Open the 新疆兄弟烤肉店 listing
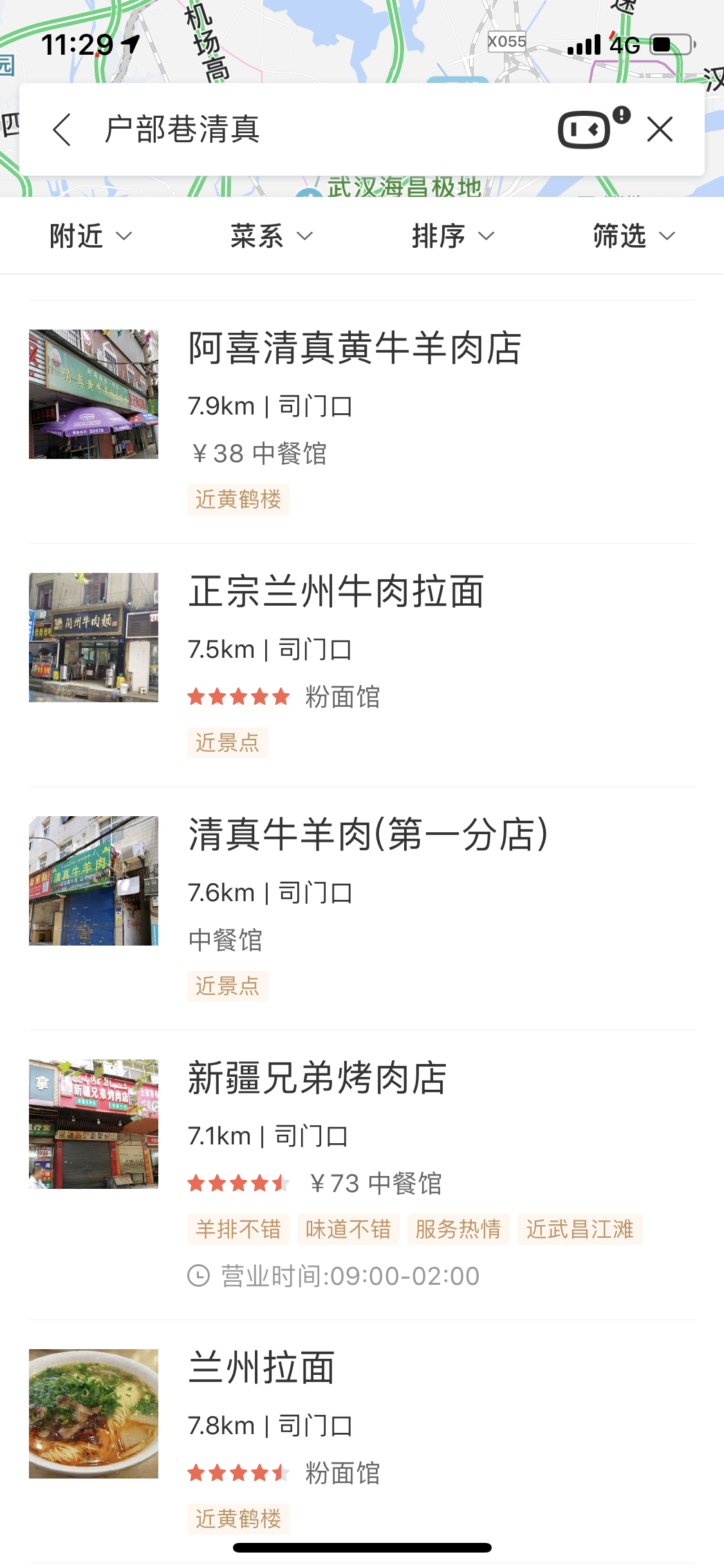Screen dimensions: 724x1568 (317, 1078)
